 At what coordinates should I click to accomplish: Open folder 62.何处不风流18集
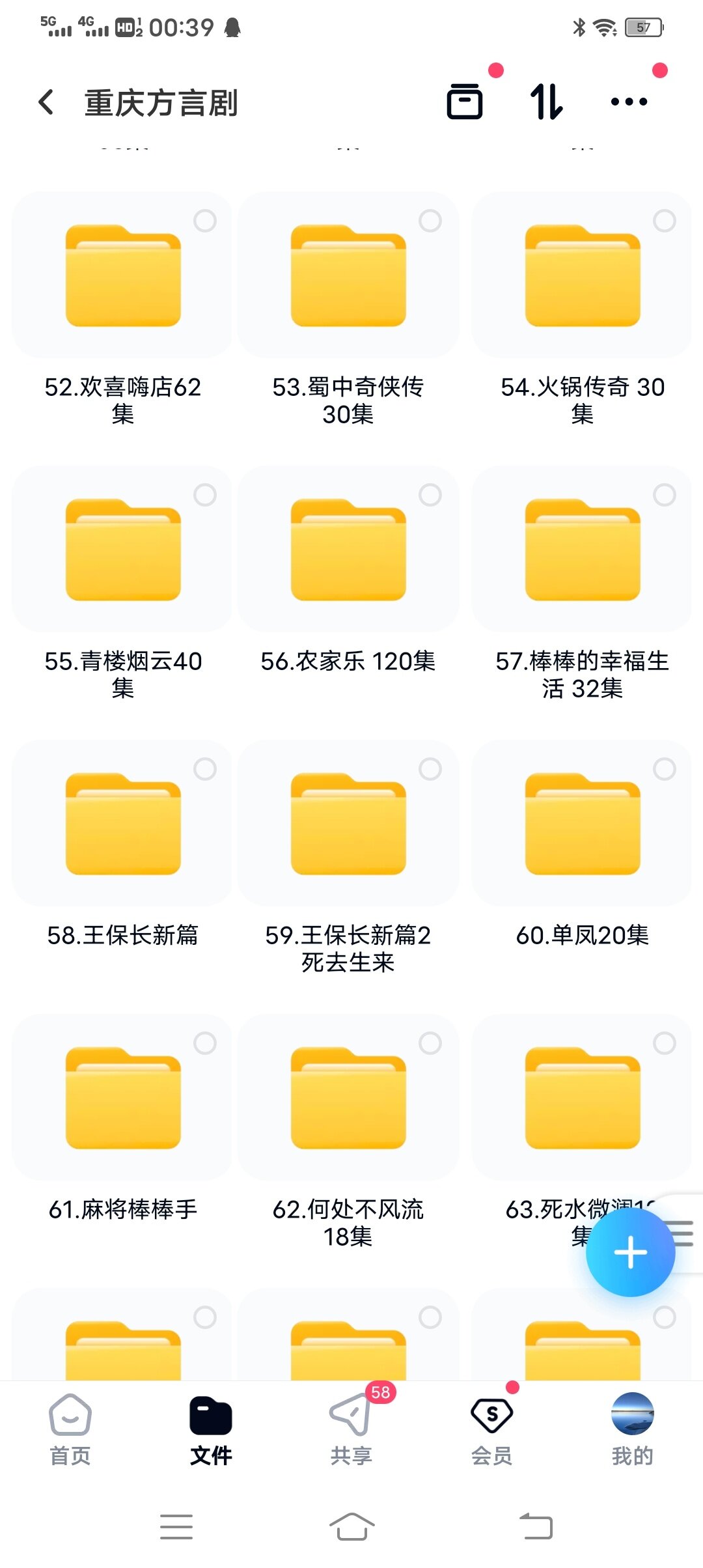pyautogui.click(x=348, y=1099)
